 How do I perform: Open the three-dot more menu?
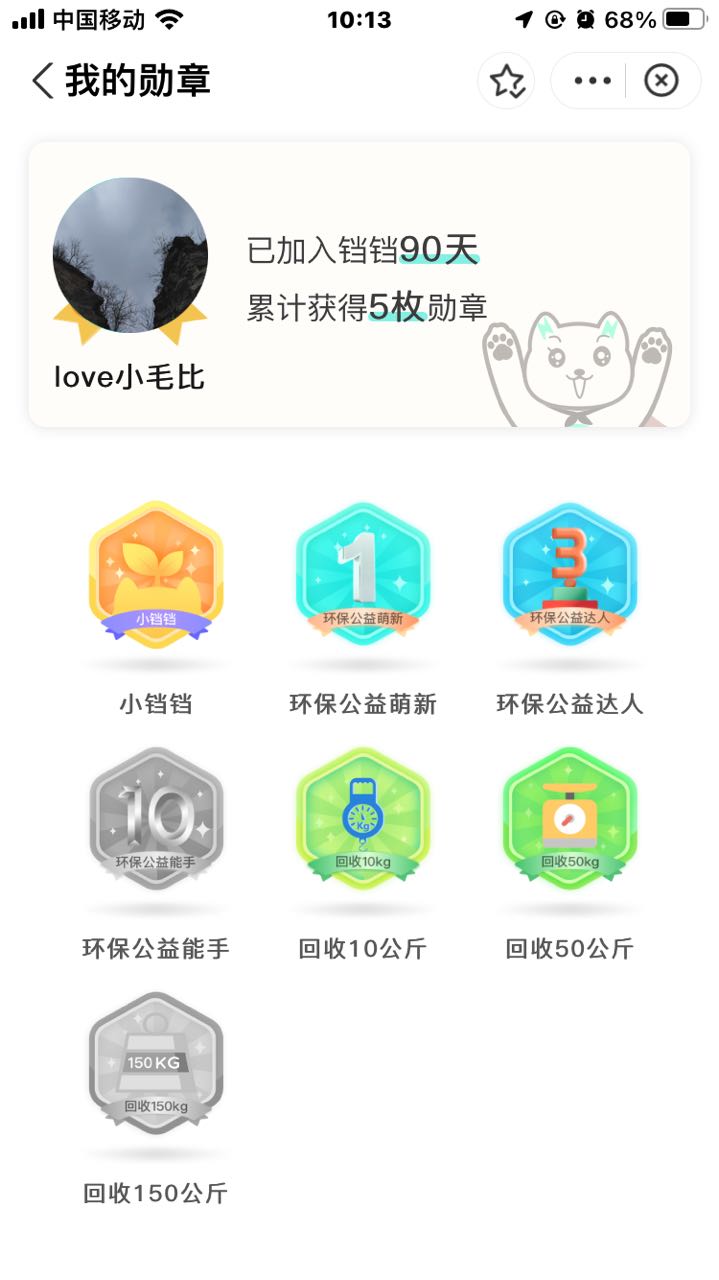click(x=592, y=81)
